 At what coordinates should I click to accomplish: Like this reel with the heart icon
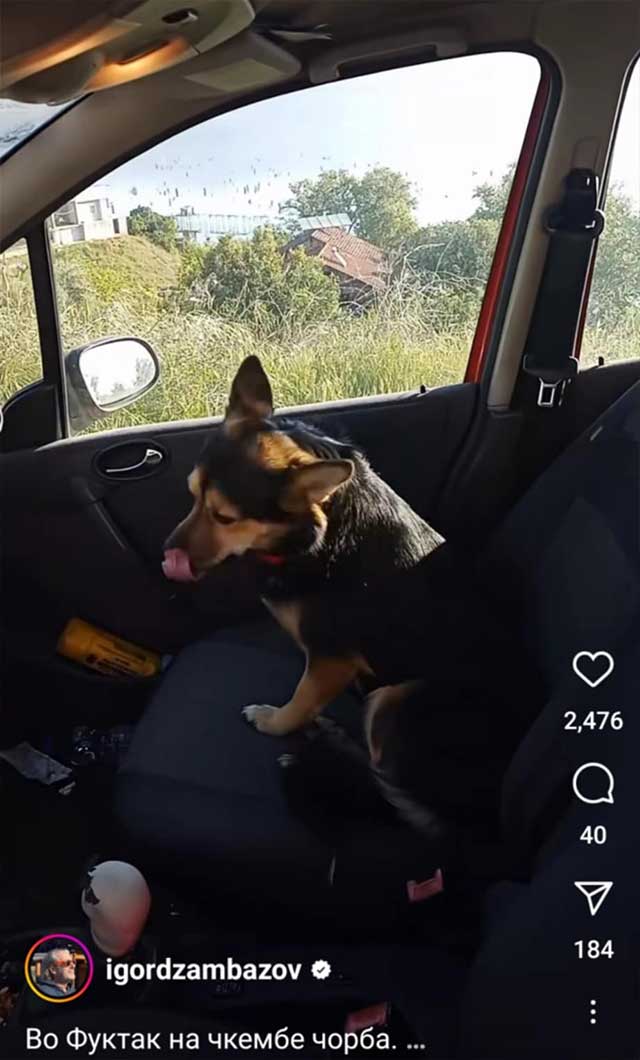593,669
